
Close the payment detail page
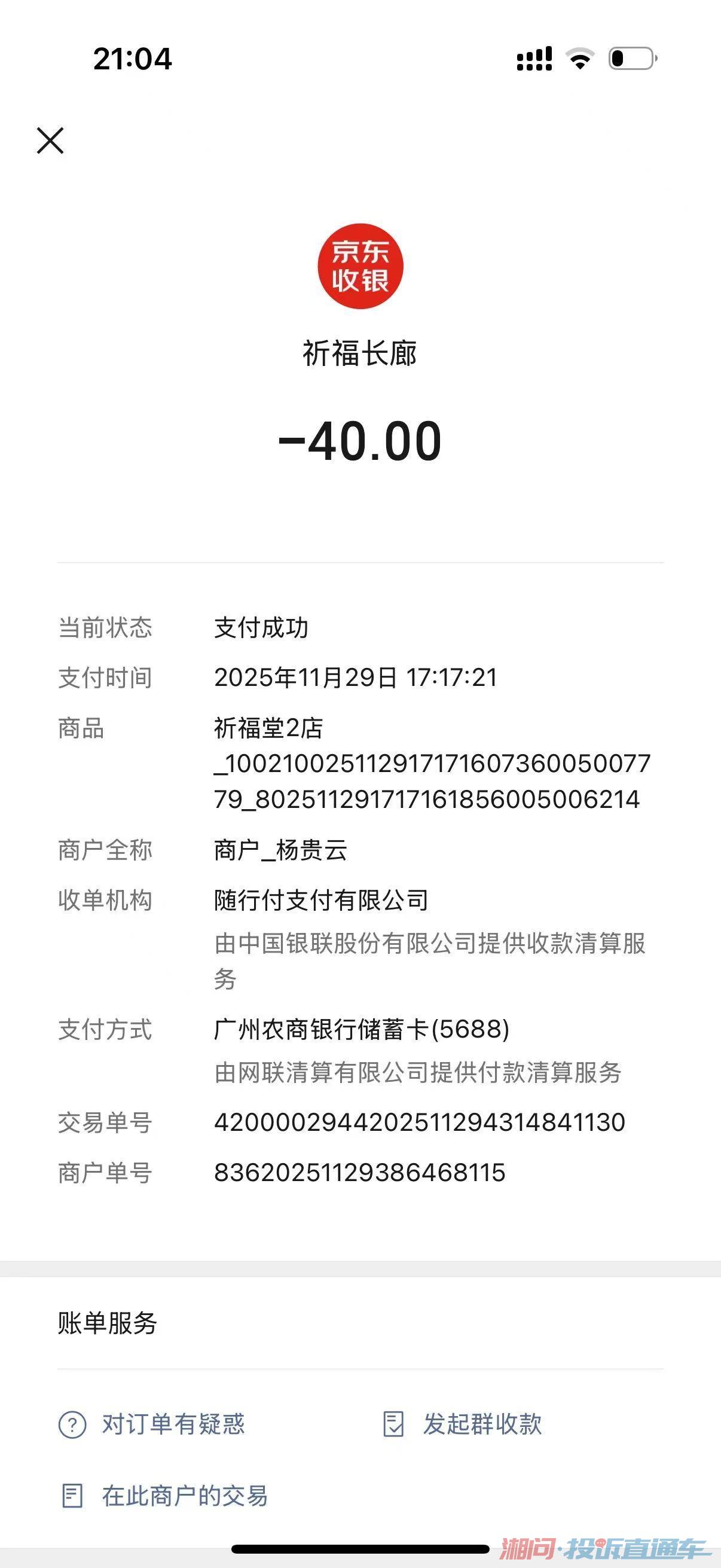pyautogui.click(x=50, y=141)
